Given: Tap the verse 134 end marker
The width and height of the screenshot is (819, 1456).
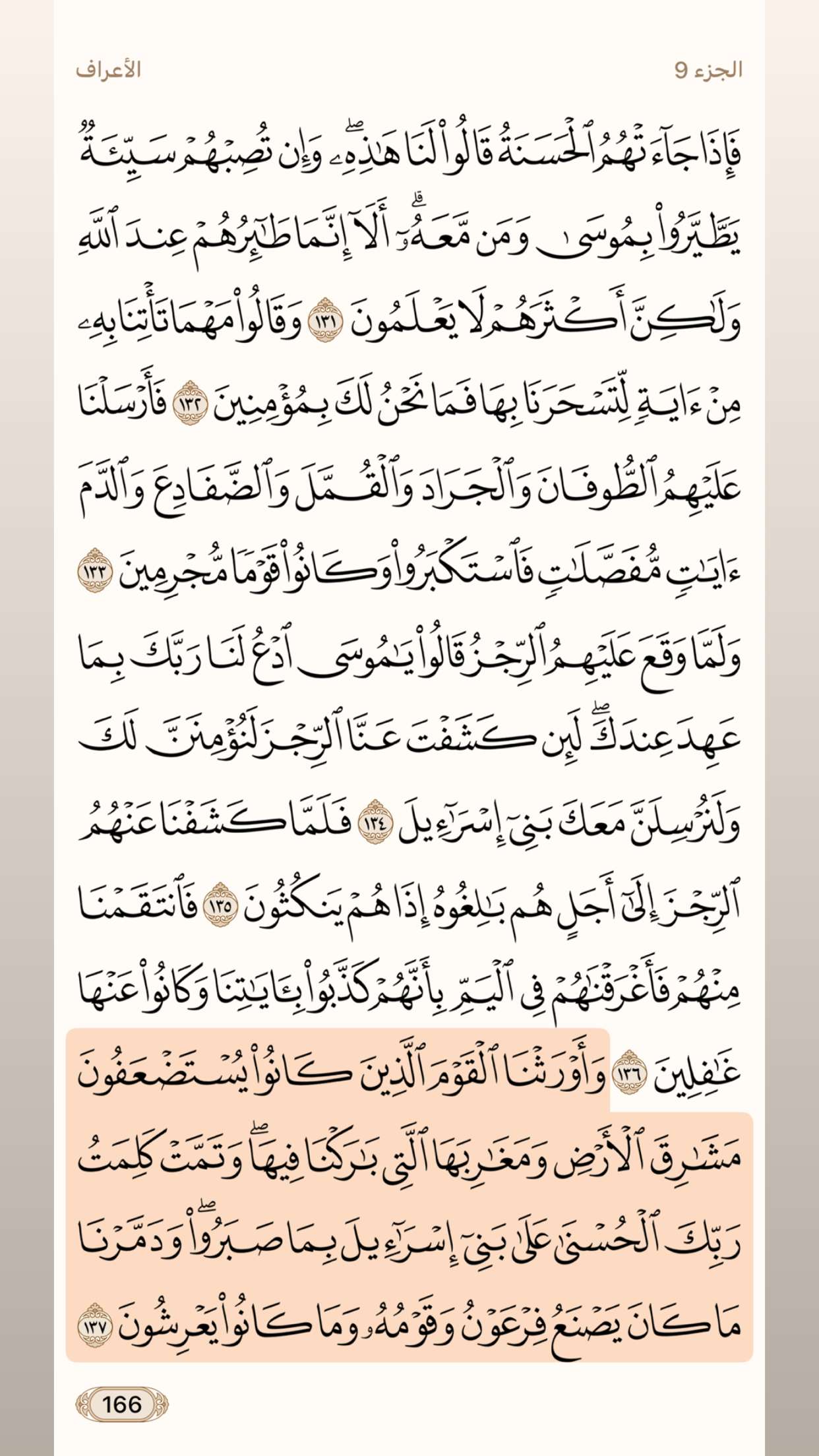Looking at the screenshot, I should [376, 822].
